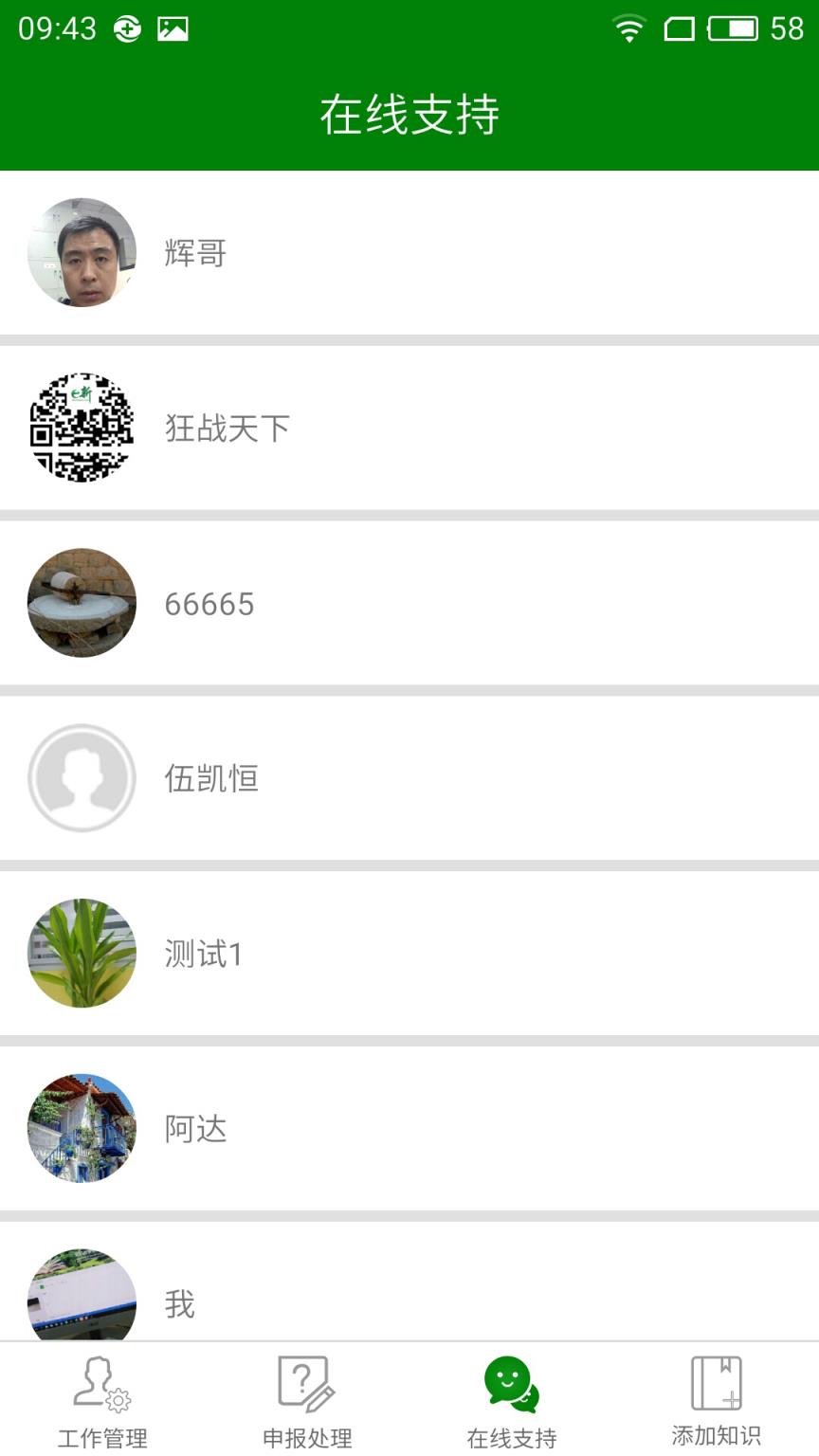Tap the plant avatar for 测试1

point(82,954)
